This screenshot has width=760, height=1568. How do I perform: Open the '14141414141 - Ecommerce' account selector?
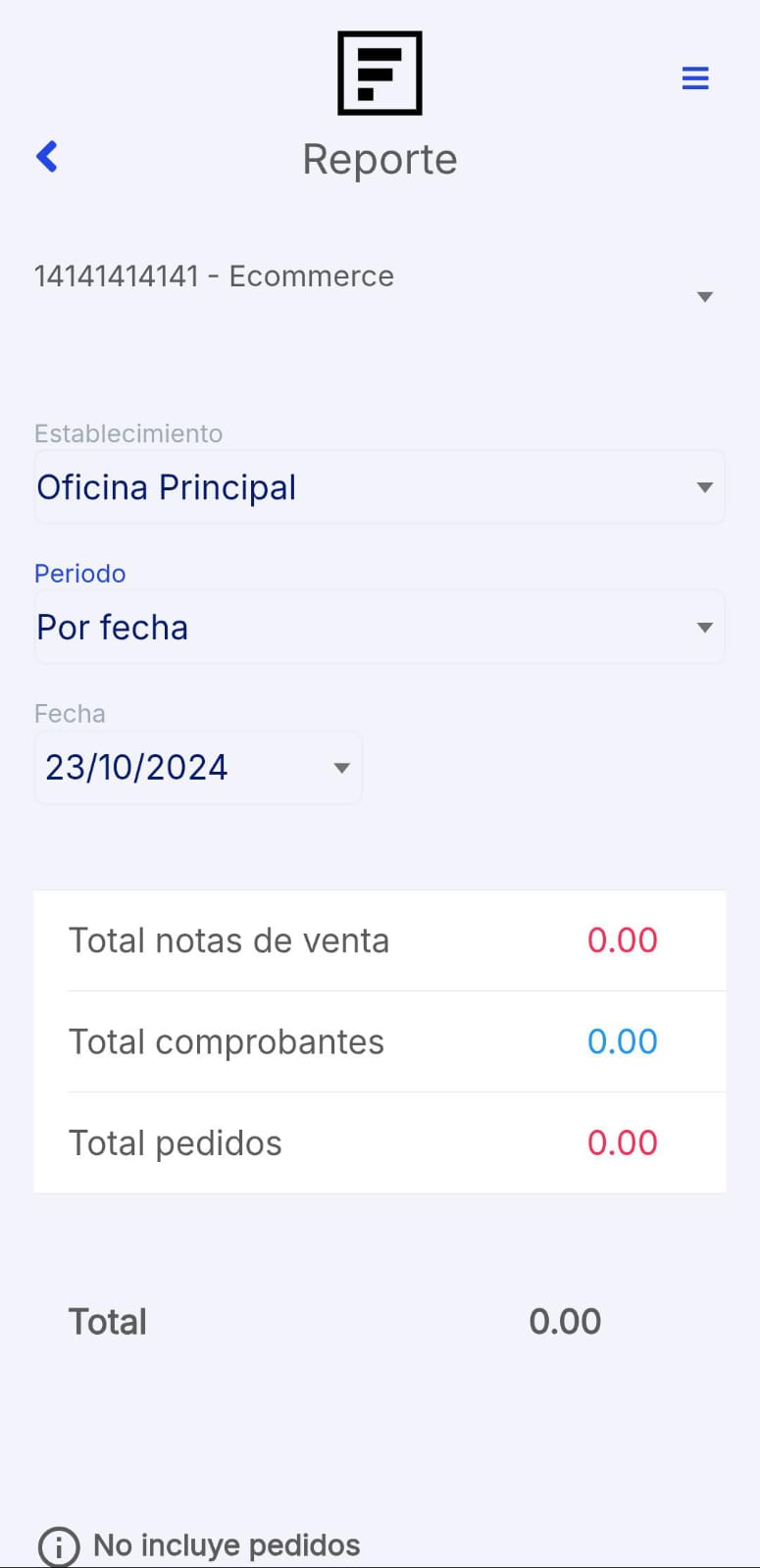(x=214, y=276)
